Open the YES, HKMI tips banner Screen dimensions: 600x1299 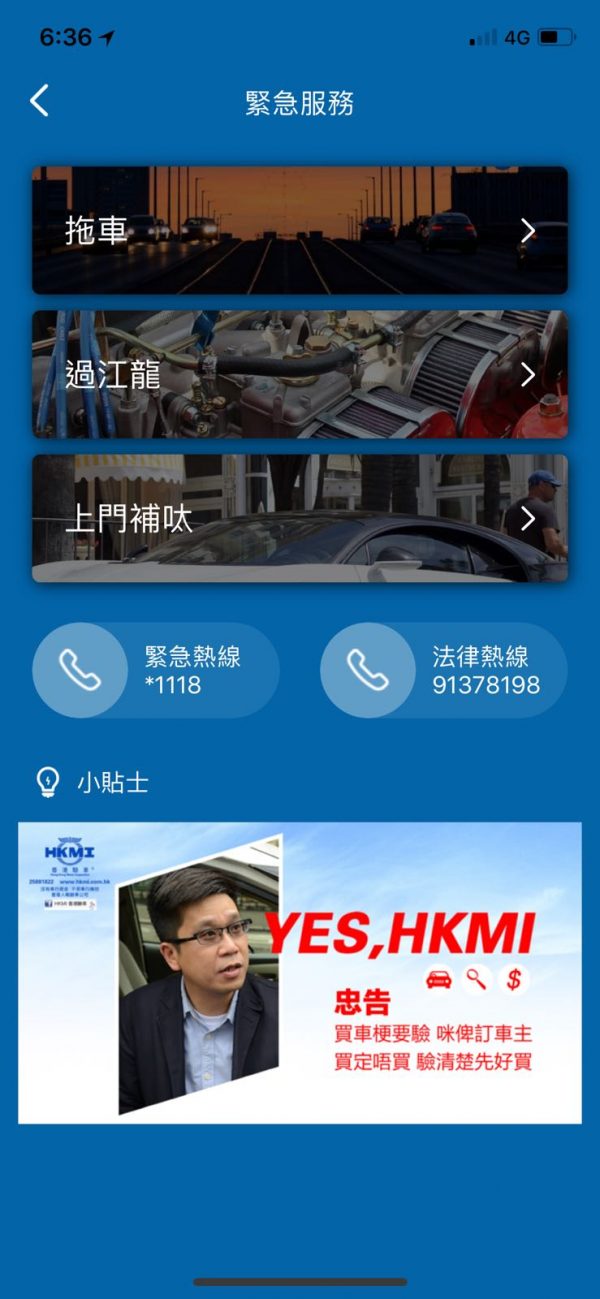click(300, 972)
